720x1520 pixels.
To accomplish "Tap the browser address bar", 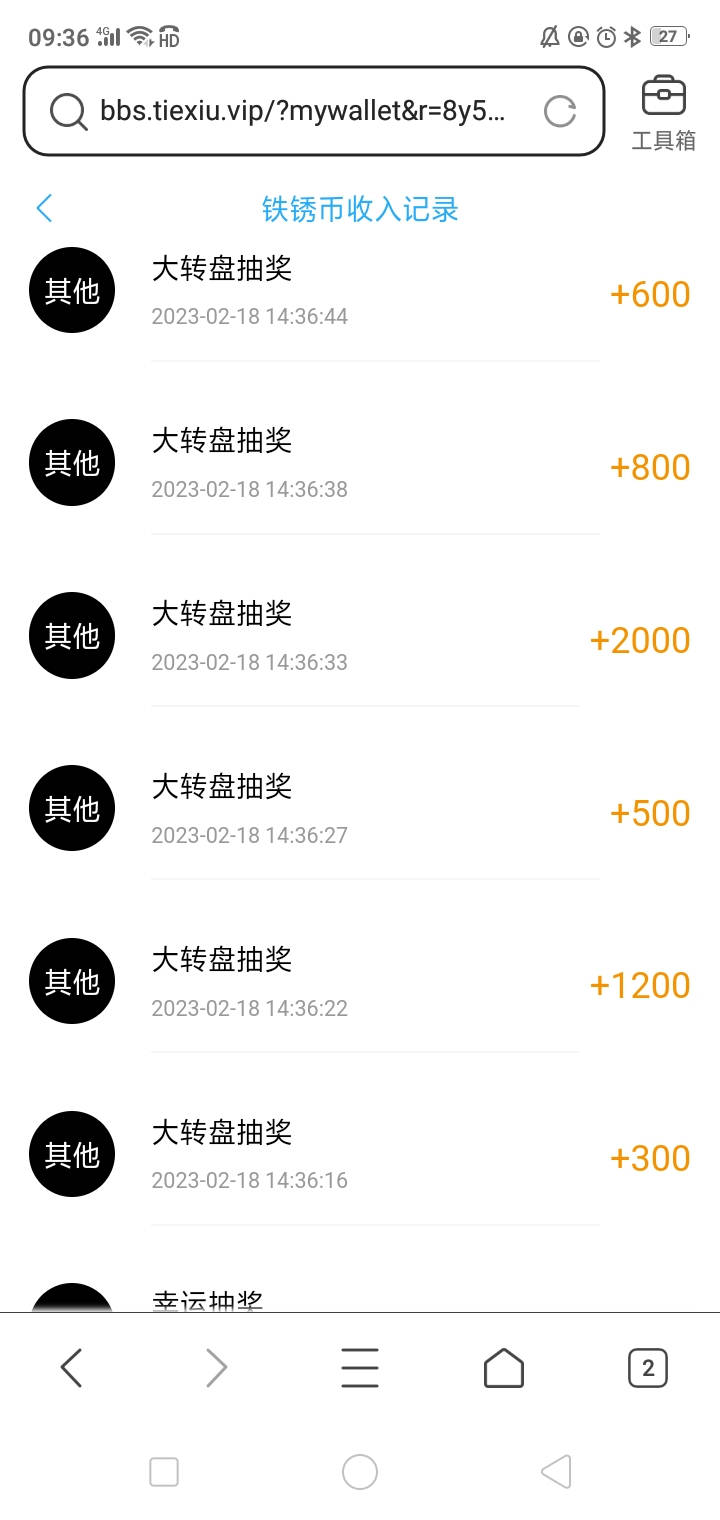I will pyautogui.click(x=300, y=111).
